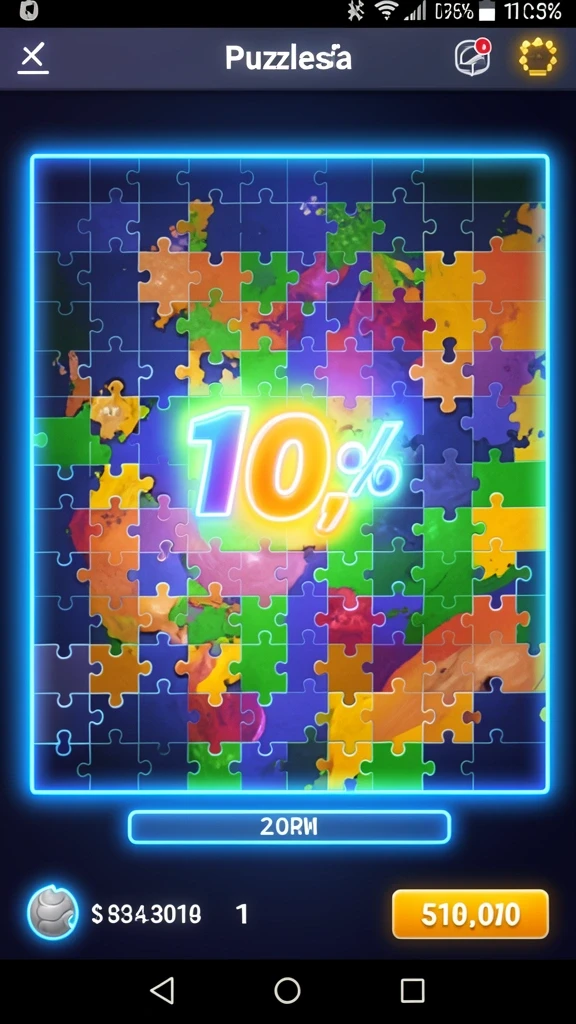Go back using the system back button
Viewport: 576px width, 1024px height.
(162, 990)
